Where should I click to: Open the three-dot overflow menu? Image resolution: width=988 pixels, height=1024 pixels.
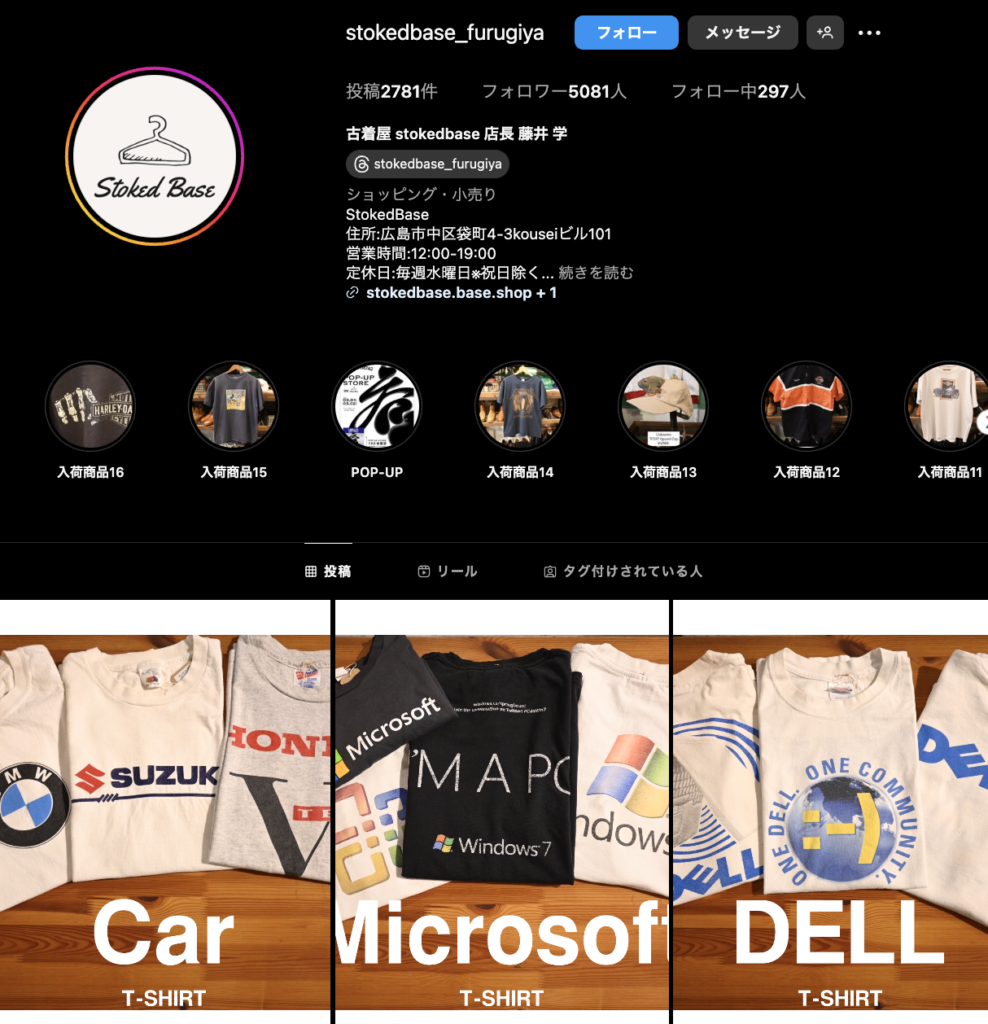[x=869, y=33]
